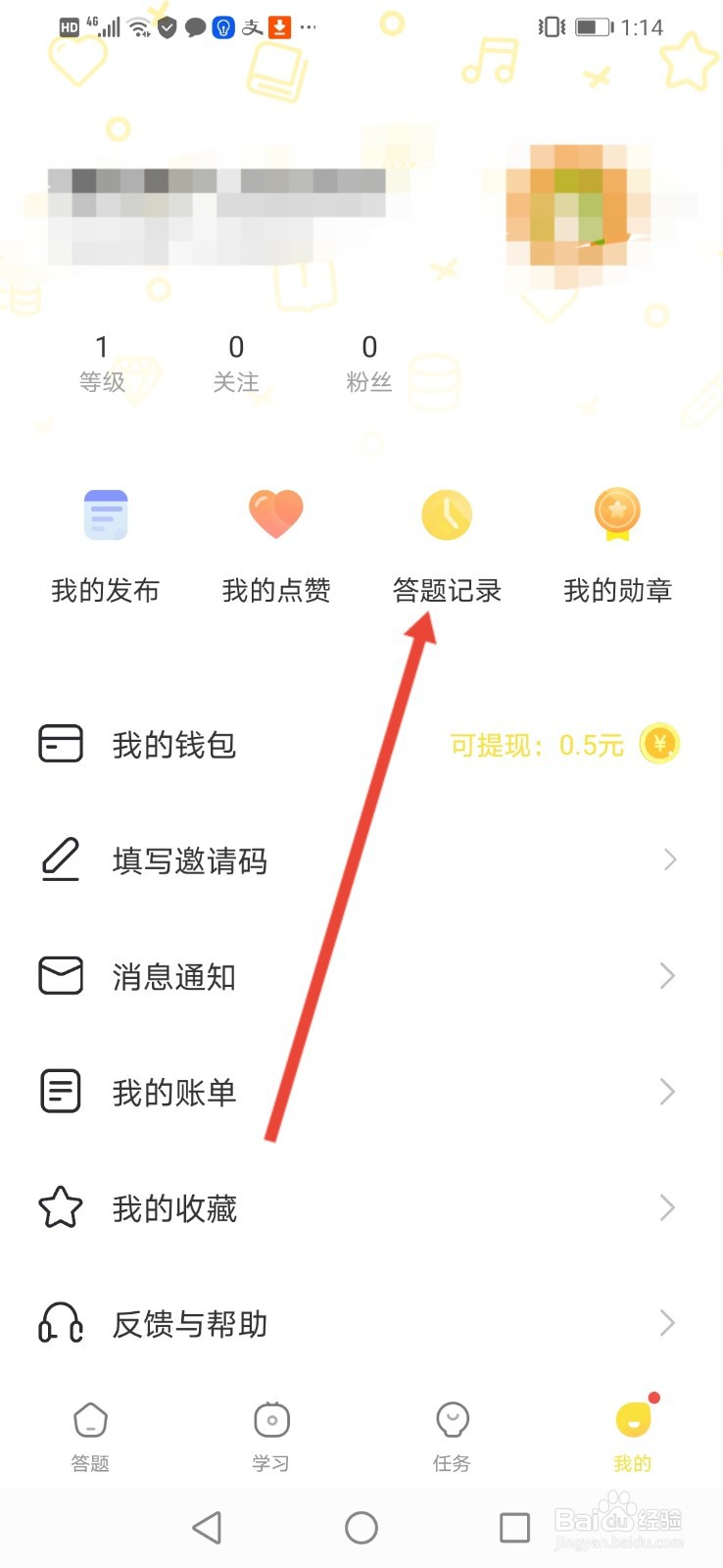
Task: Tap the 消息通知 envelope icon
Action: click(60, 975)
